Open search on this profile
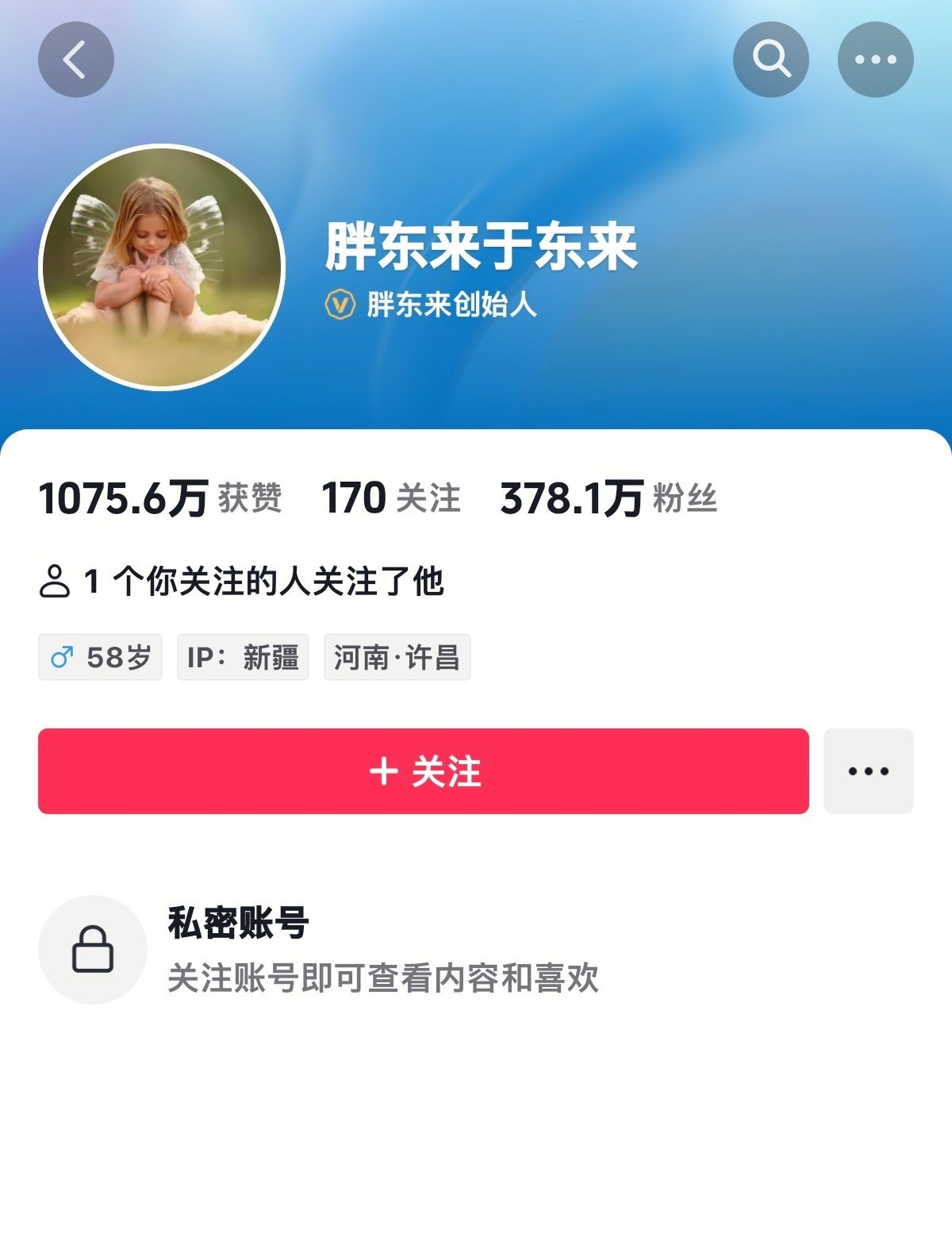 coord(770,60)
